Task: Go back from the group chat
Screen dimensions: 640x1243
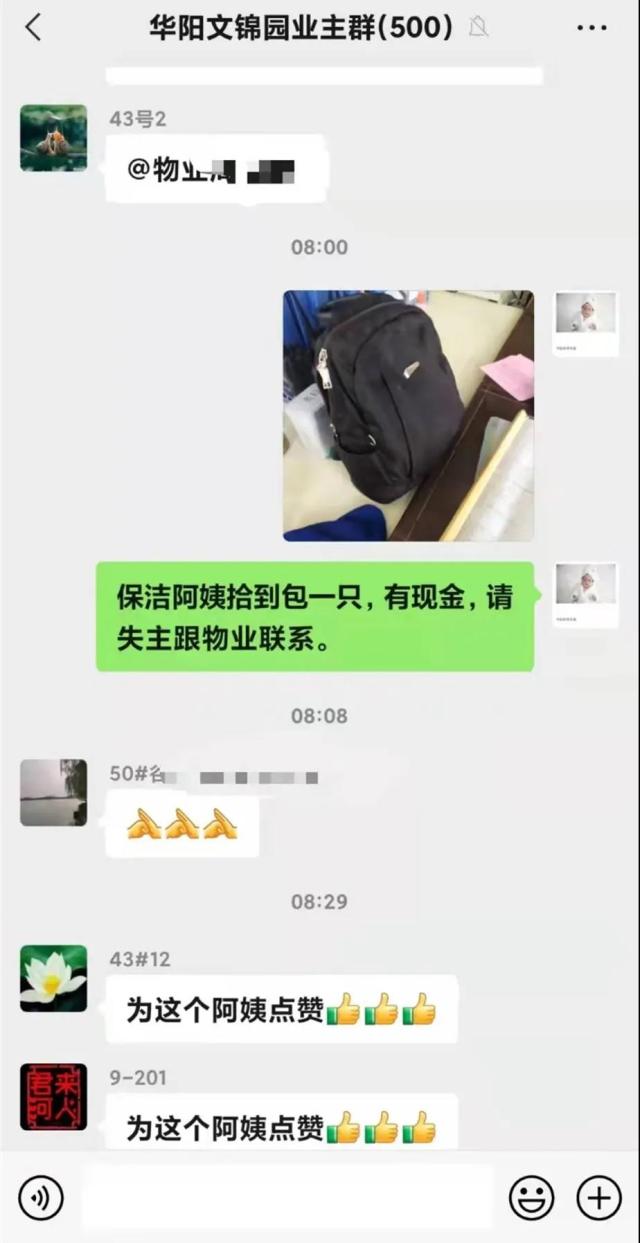Action: [x=33, y=28]
